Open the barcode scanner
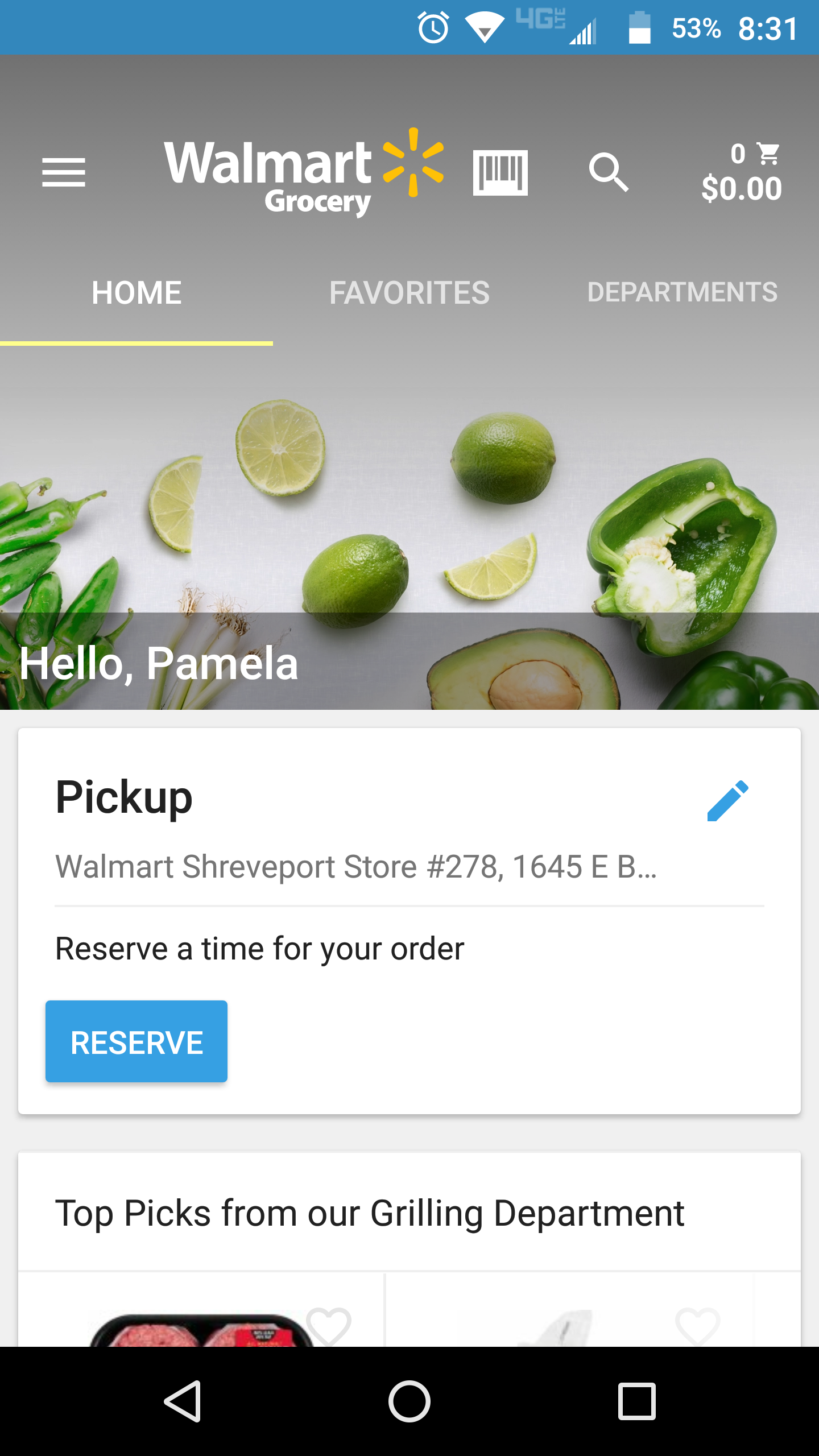This screenshot has width=819, height=1456. coord(500,172)
